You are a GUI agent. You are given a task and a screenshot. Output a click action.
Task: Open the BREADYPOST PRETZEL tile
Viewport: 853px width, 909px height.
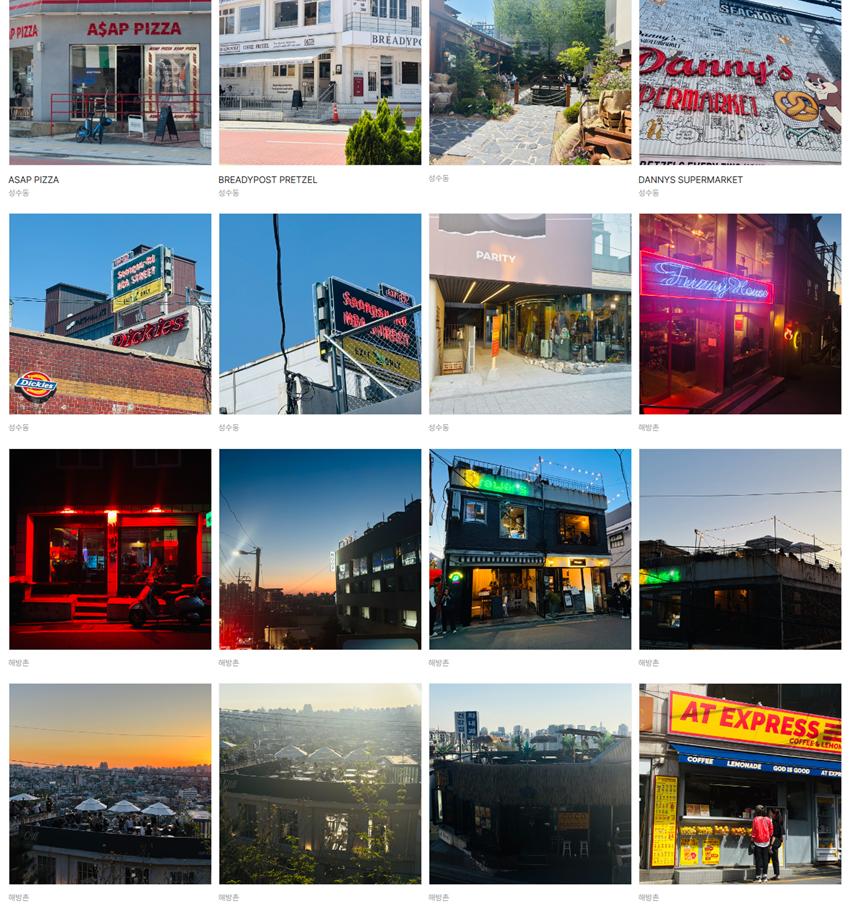(320, 82)
